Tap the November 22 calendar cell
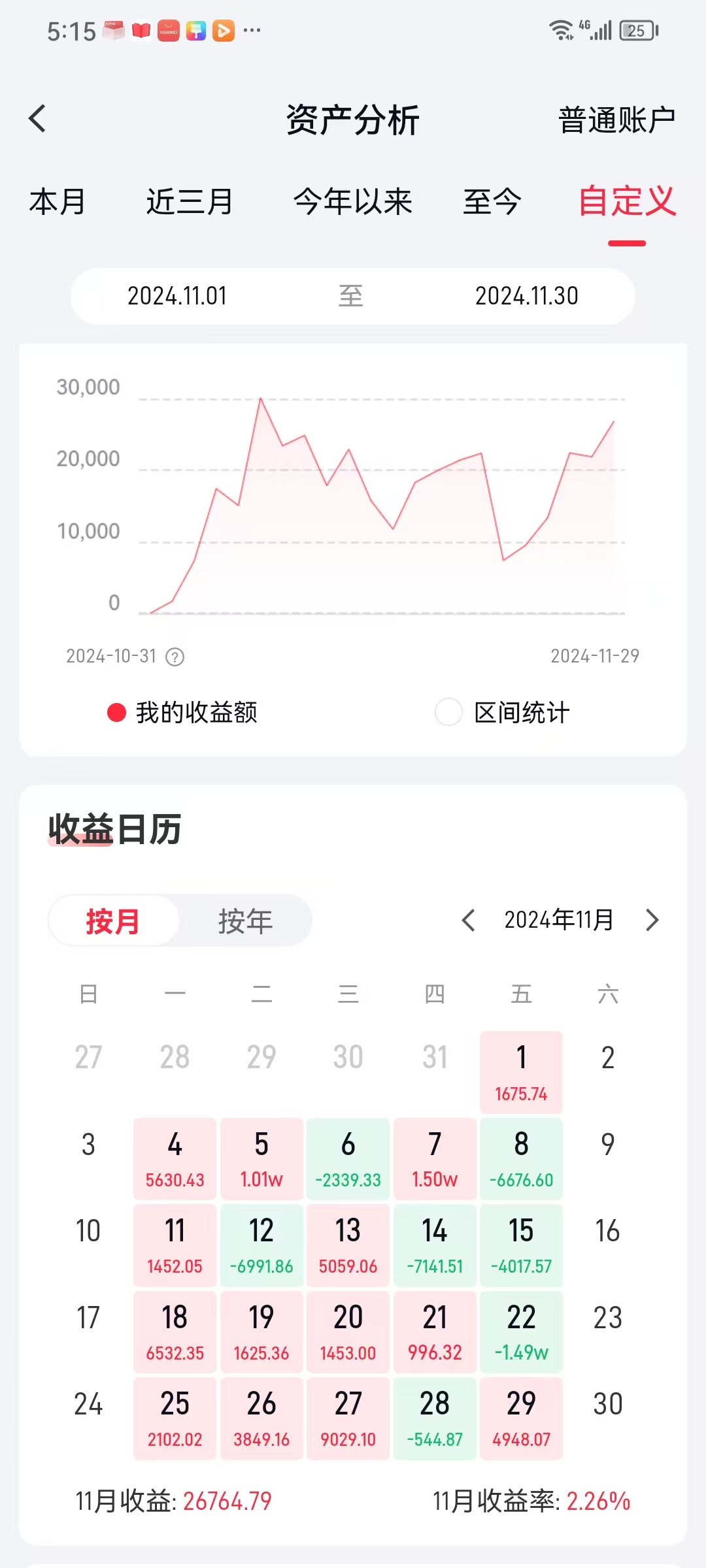This screenshot has width=706, height=1568. (521, 1332)
